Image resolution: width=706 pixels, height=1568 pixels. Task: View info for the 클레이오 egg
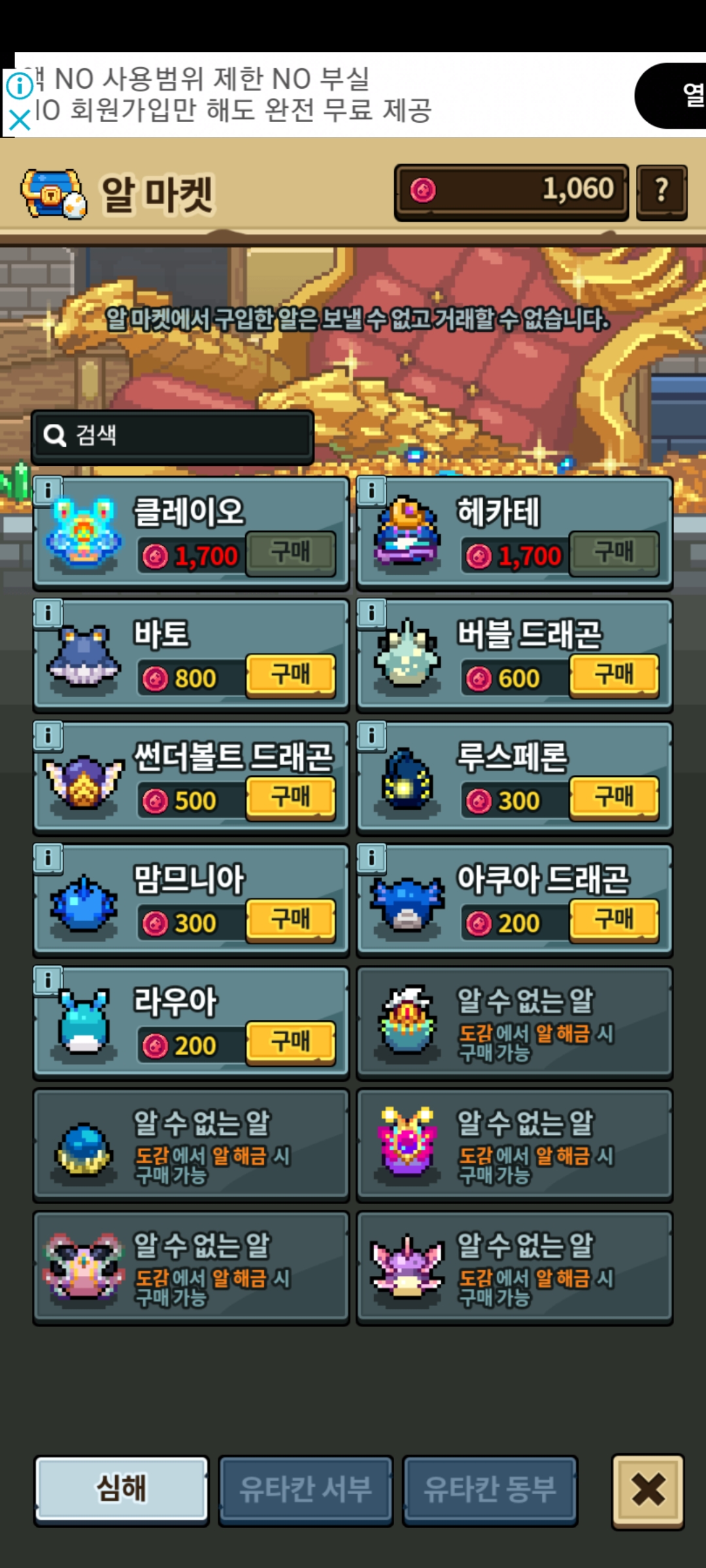click(x=48, y=490)
